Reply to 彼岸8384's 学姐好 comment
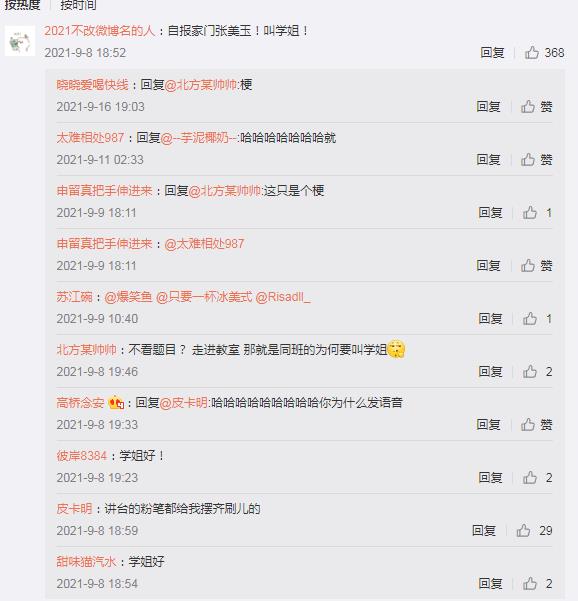This screenshot has width=578, height=601. point(490,478)
